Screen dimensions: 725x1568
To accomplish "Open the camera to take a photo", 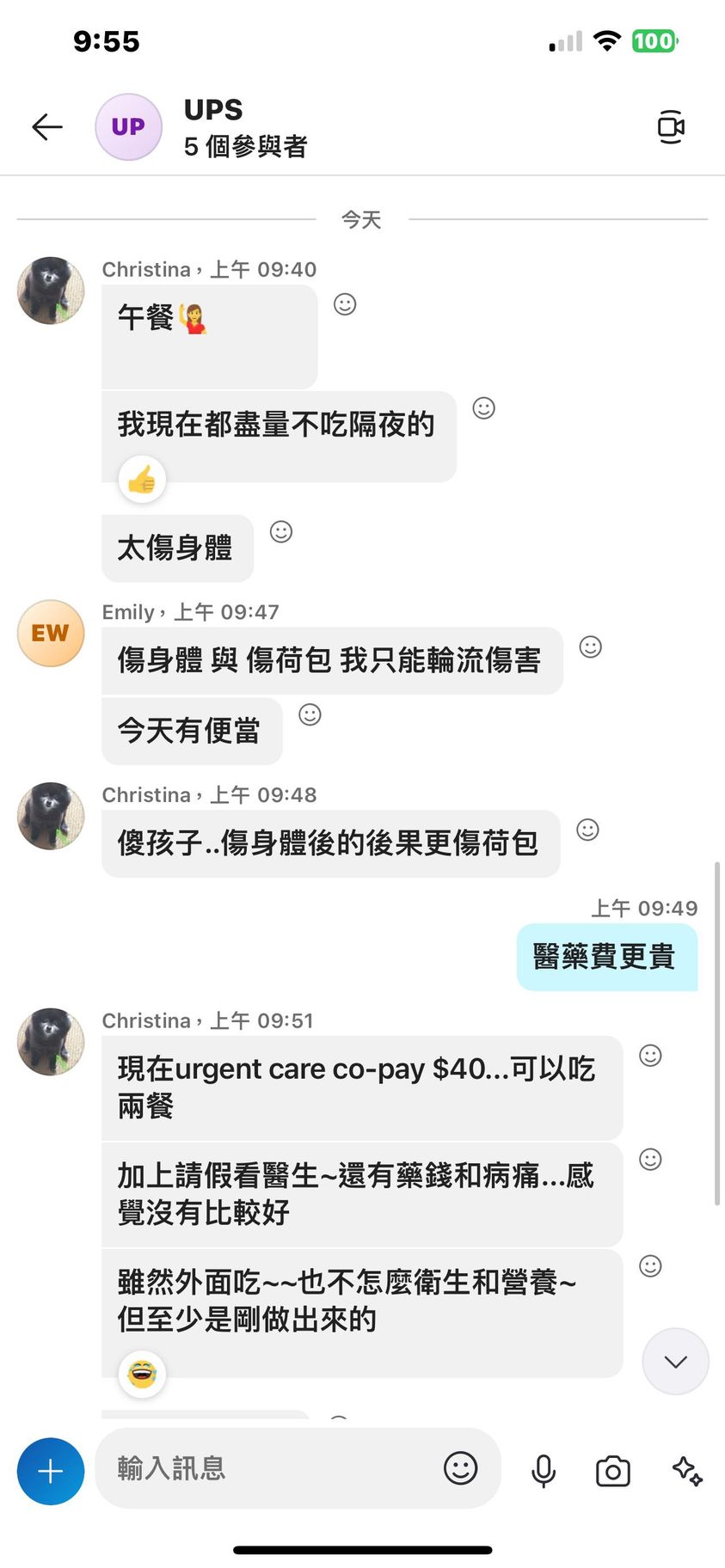I will (x=612, y=1471).
